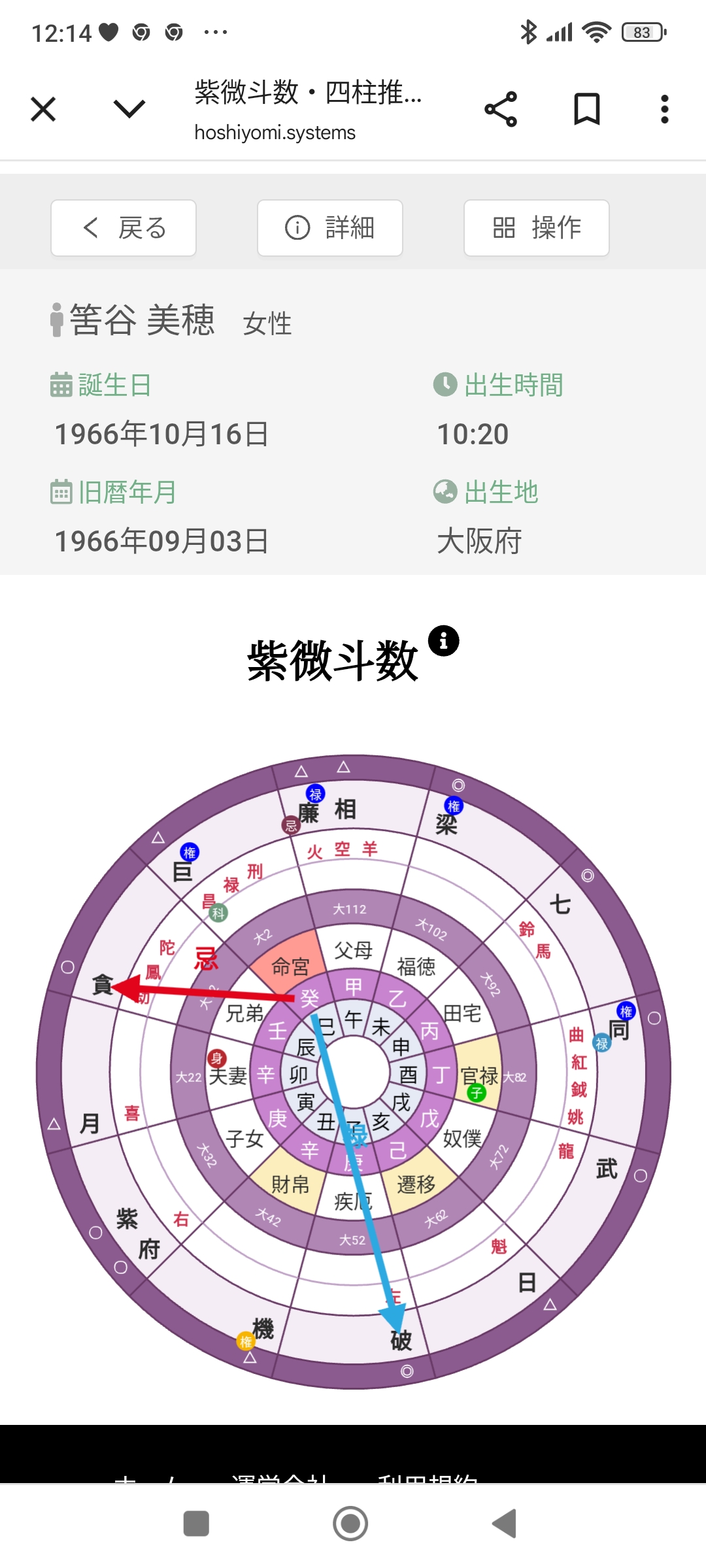Image resolution: width=706 pixels, height=1568 pixels.
Task: Tap the system back triangle
Action: [x=505, y=1524]
